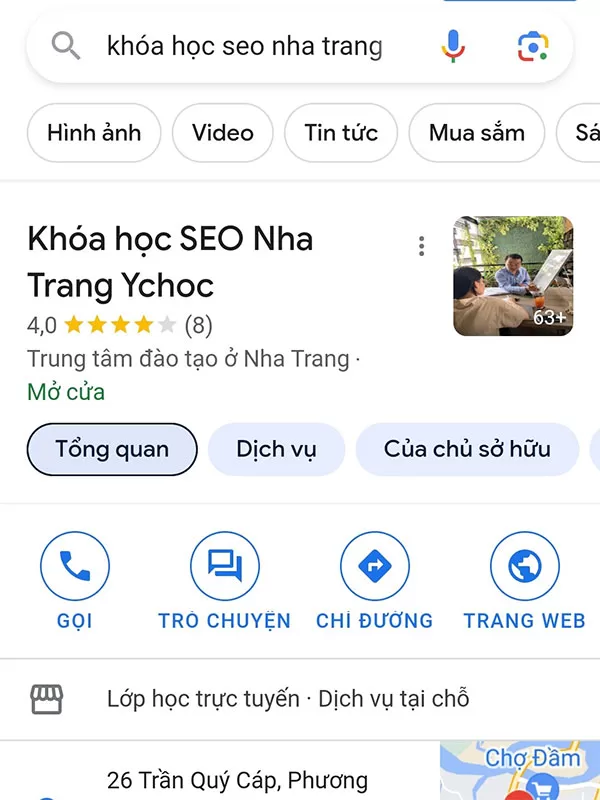Open the Của chủ sở hữu section

(x=466, y=449)
